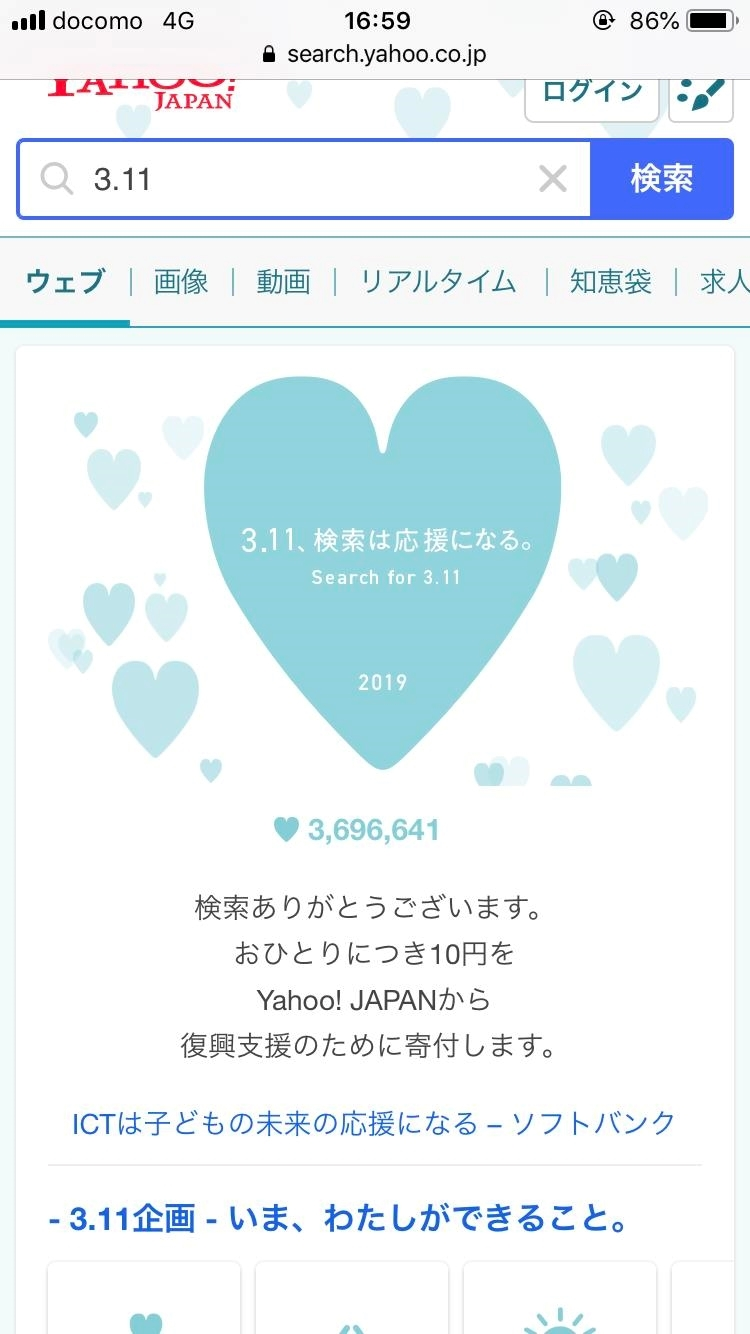
Task: Open the ICTは子どもの未来の応援になる link
Action: pyautogui.click(x=374, y=1123)
